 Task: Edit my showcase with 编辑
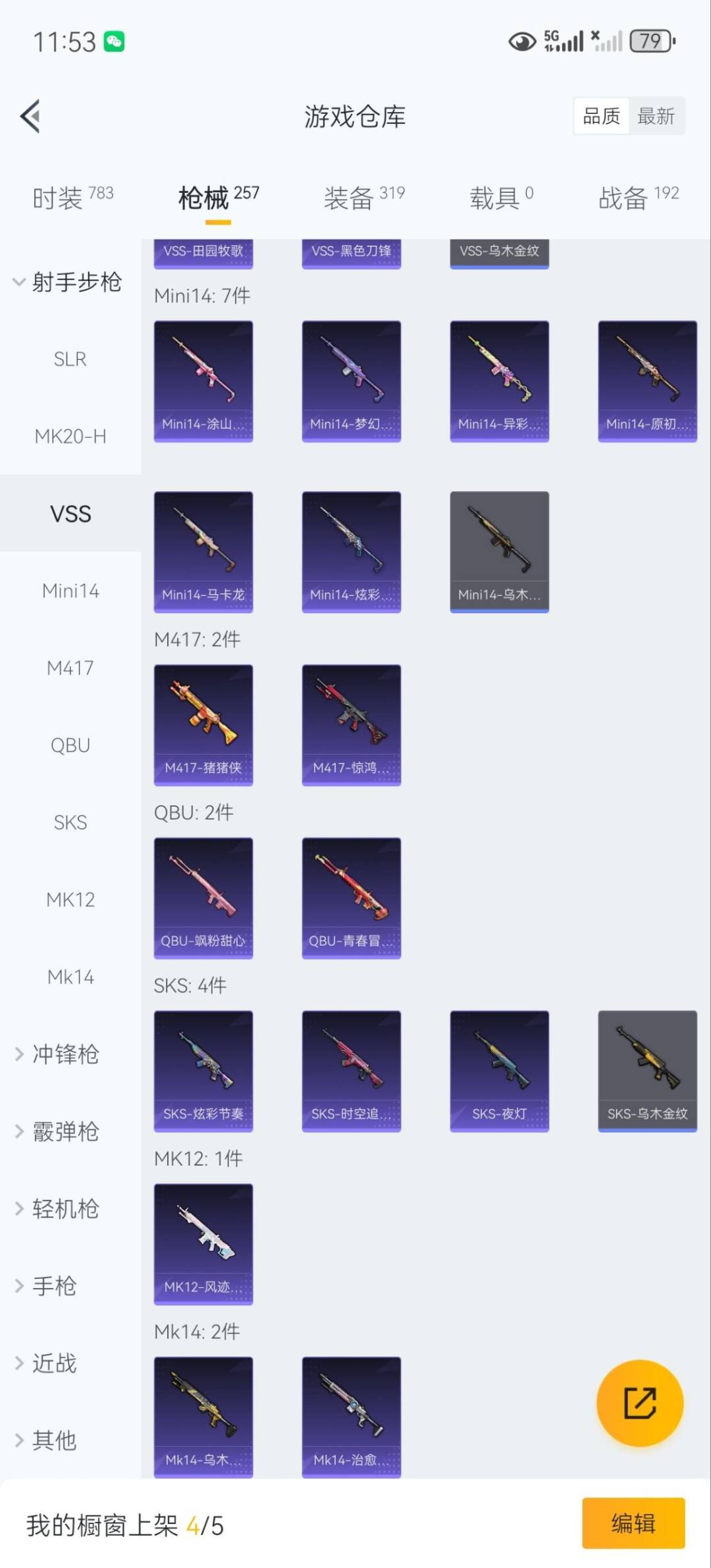[633, 1523]
